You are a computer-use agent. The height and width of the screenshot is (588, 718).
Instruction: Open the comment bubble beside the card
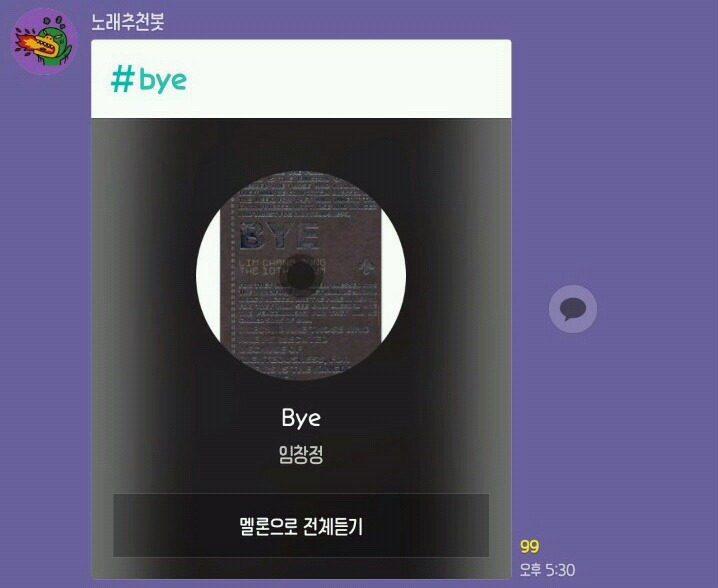(573, 309)
